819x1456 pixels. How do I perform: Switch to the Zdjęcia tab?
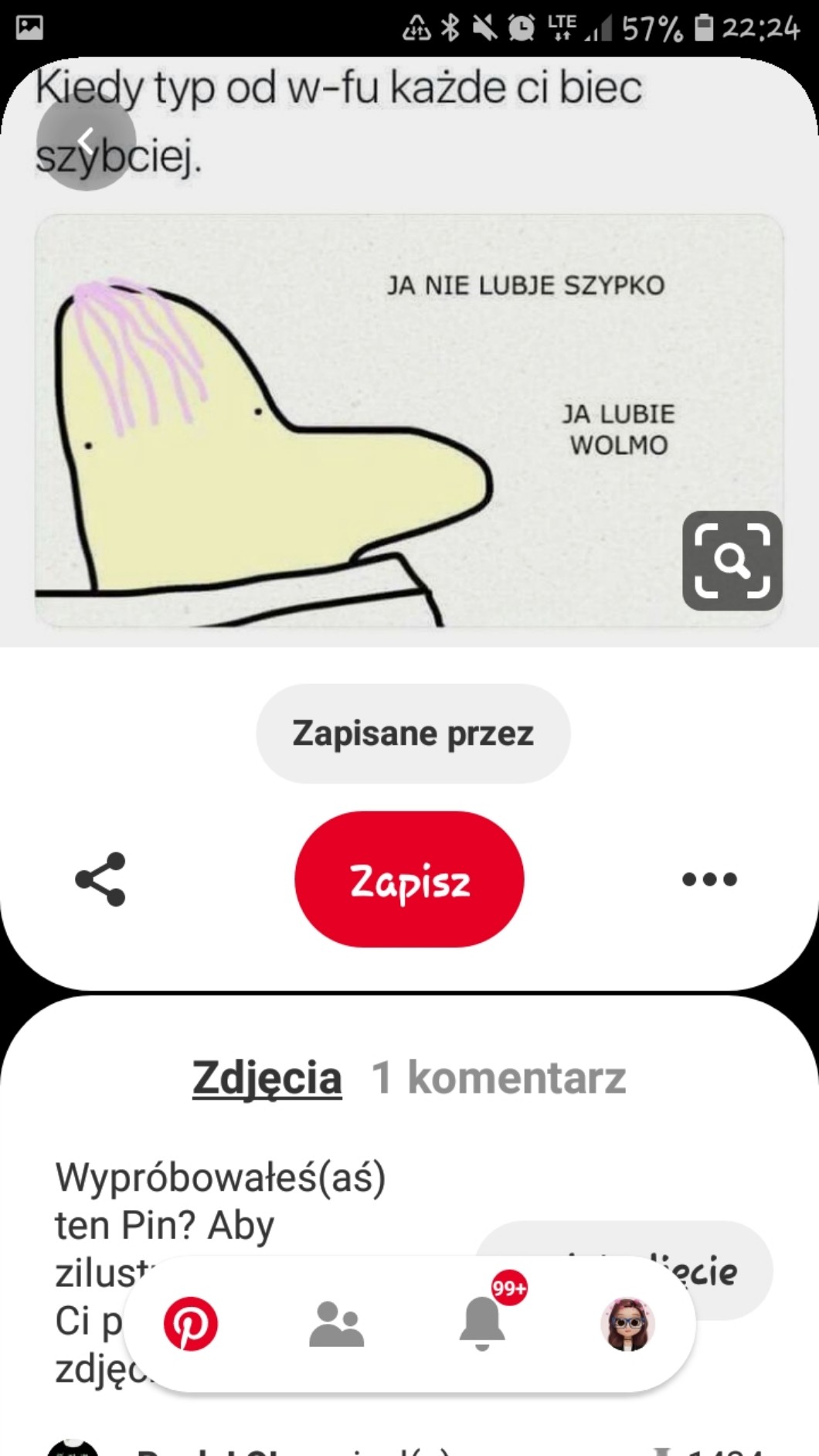[267, 1077]
